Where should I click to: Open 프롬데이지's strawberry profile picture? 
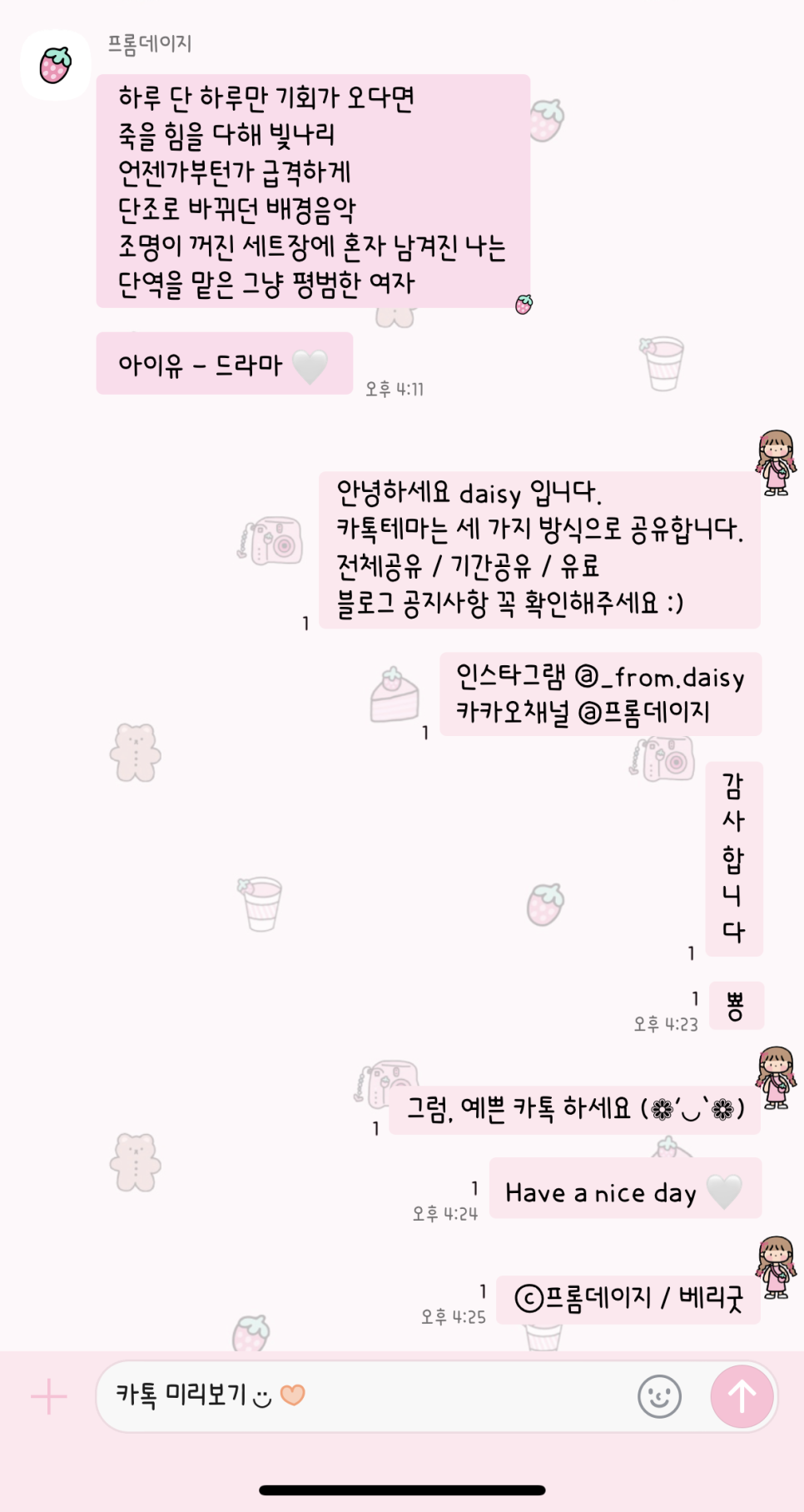[x=56, y=65]
